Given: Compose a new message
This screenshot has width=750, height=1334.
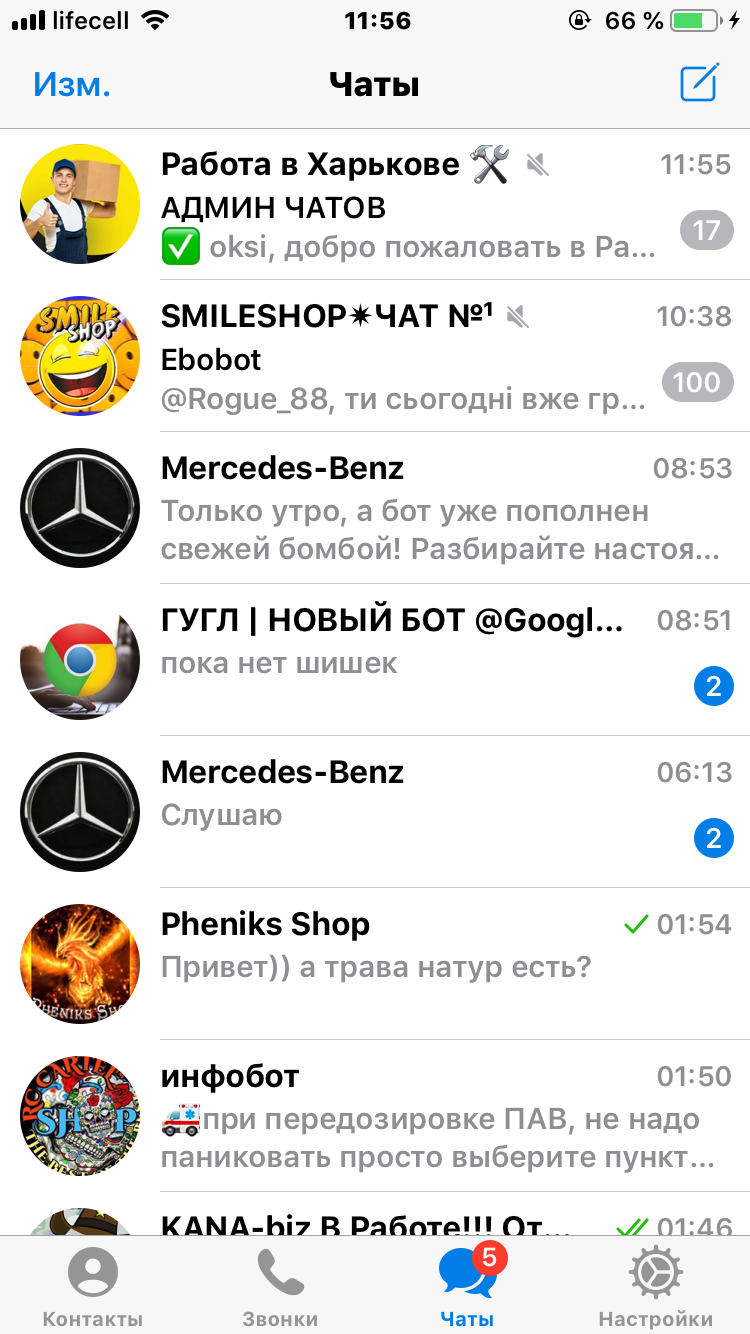Looking at the screenshot, I should click(699, 83).
